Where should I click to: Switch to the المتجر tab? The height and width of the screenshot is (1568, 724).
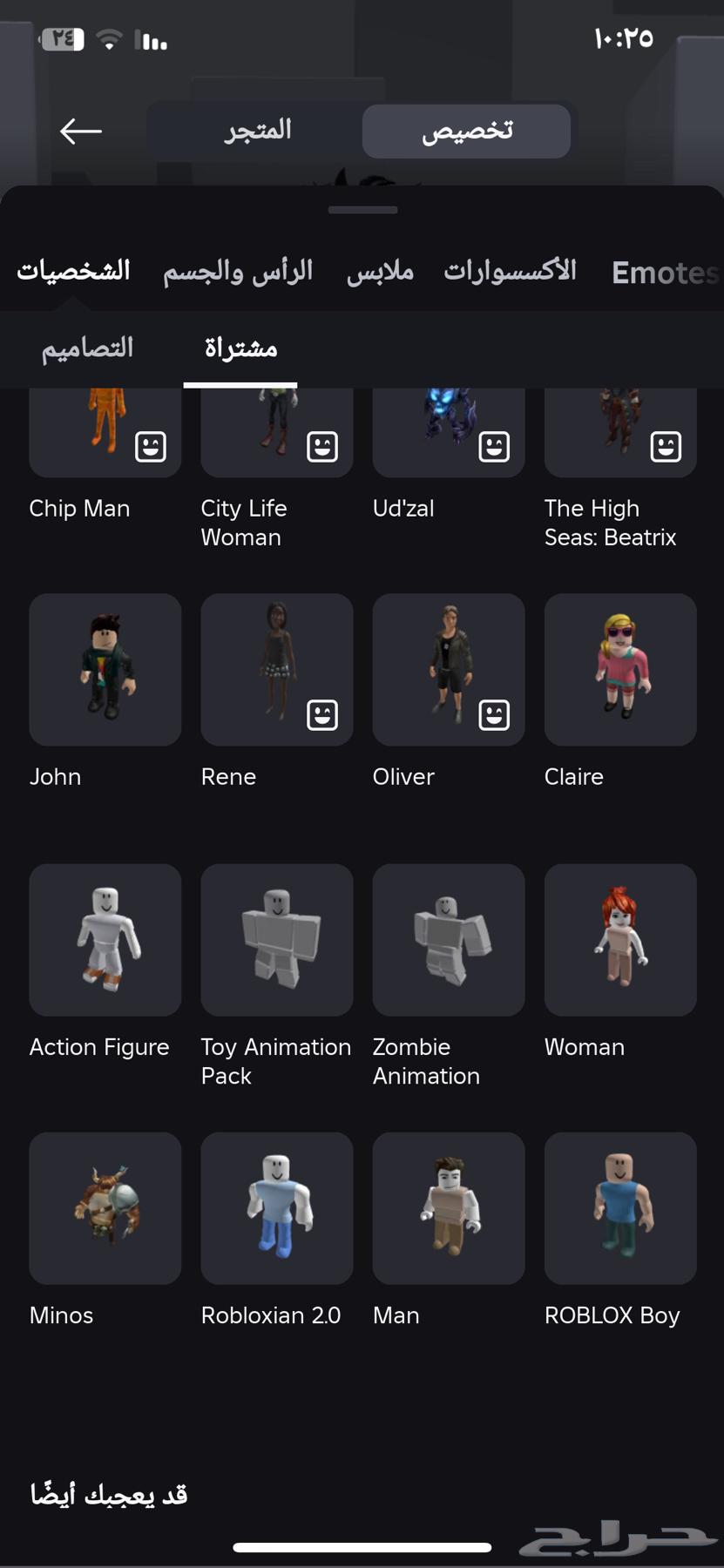pos(258,132)
